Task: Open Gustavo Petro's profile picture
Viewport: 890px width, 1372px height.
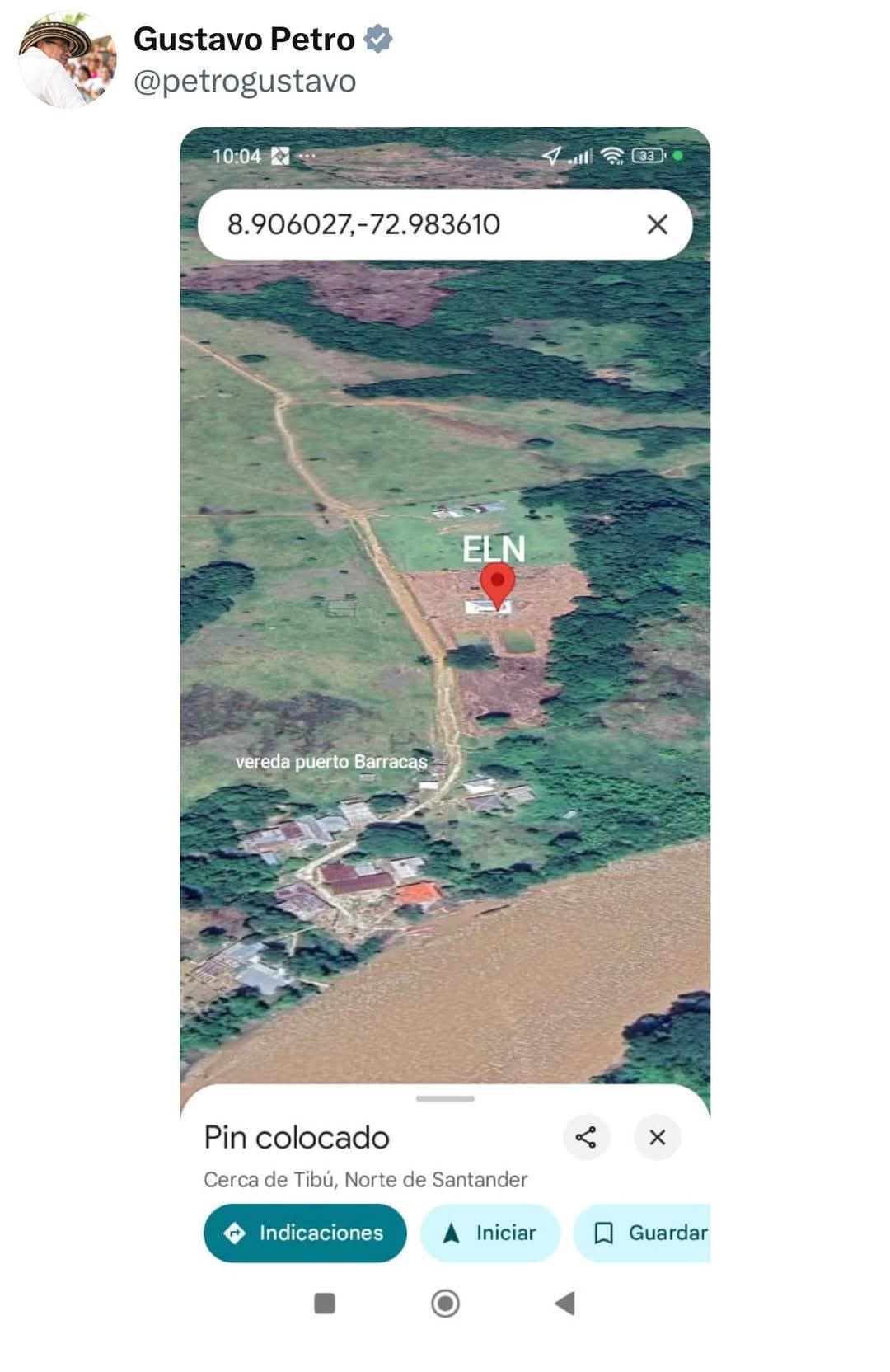Action: (66, 59)
